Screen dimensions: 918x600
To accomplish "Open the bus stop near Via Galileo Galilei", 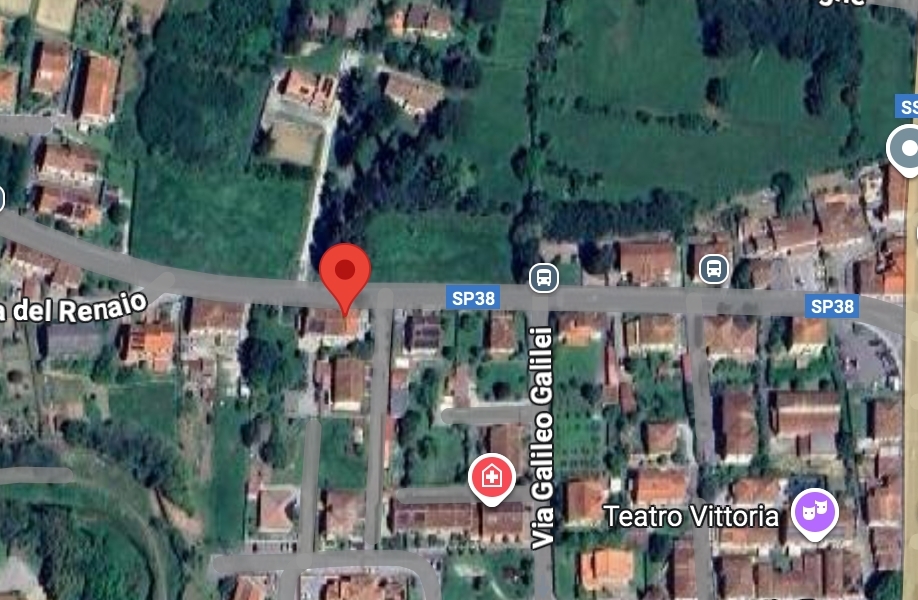I will coord(543,277).
